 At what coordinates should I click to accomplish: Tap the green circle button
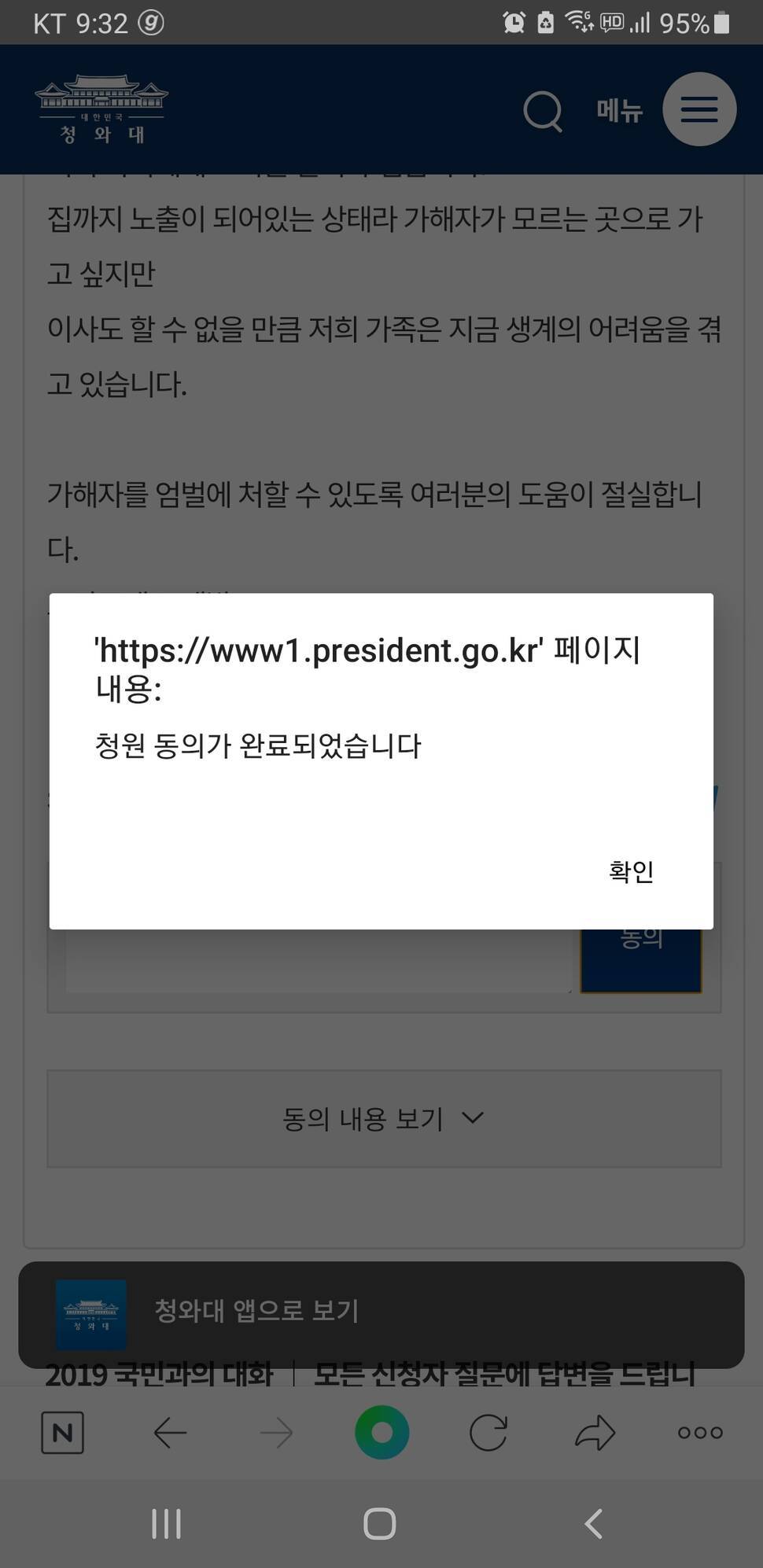point(382,1433)
